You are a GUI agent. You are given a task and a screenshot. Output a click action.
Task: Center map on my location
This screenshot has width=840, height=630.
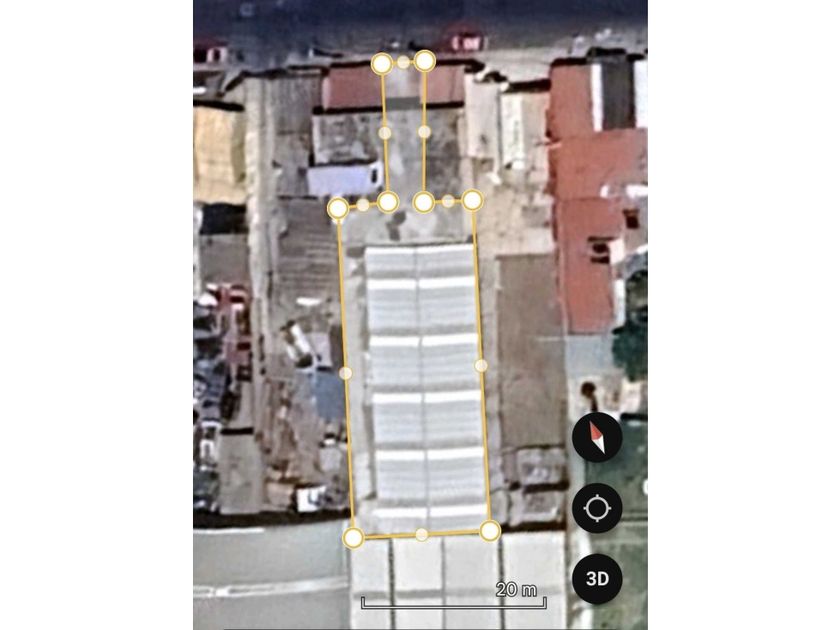(597, 508)
